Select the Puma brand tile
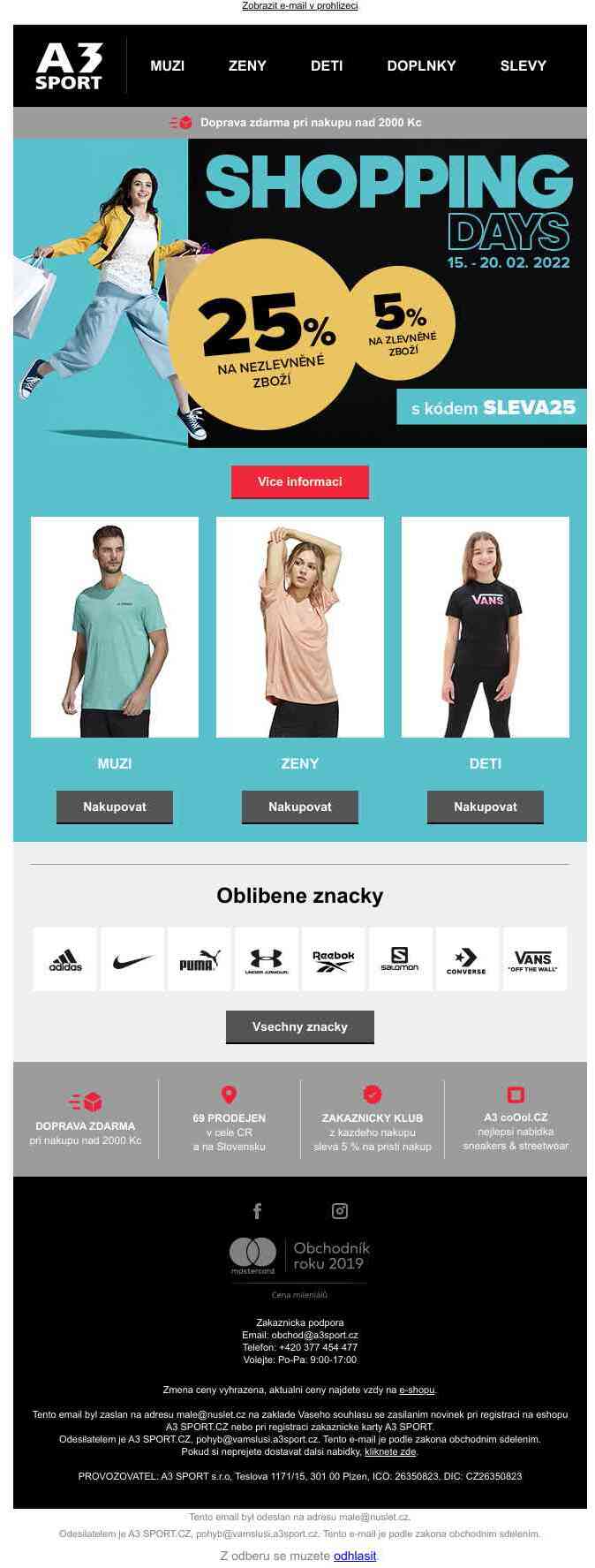The height and width of the screenshot is (1568, 595). tap(200, 959)
